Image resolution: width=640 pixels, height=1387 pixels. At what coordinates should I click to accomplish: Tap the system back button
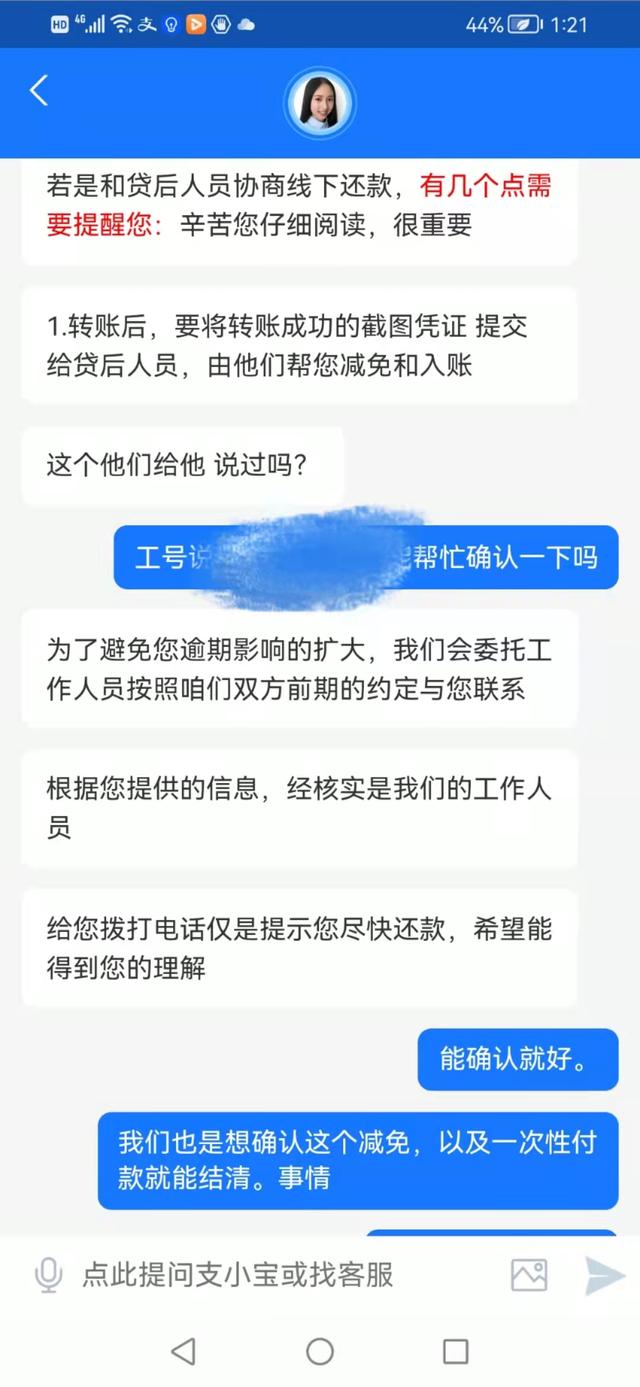[x=183, y=1352]
